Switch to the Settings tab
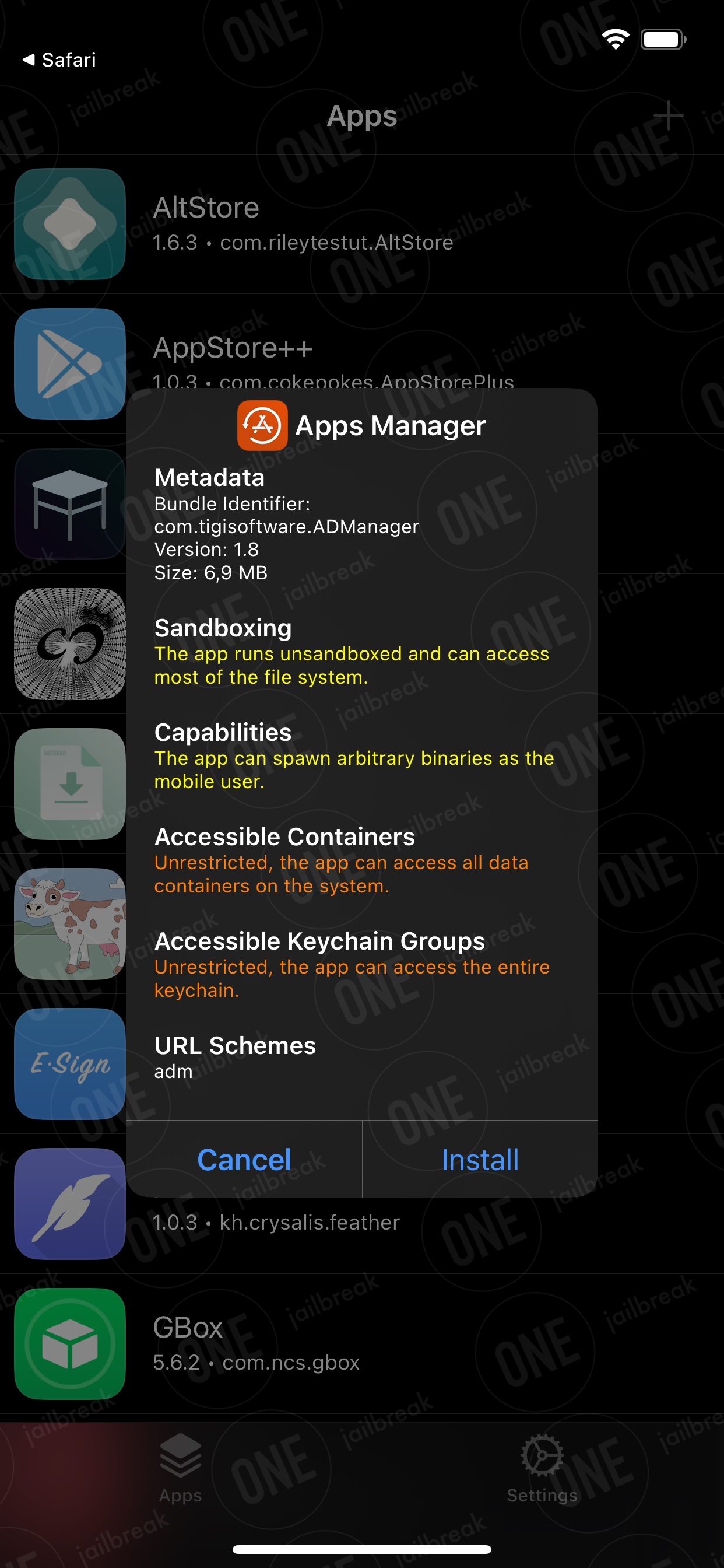The height and width of the screenshot is (1568, 724). [x=542, y=1469]
